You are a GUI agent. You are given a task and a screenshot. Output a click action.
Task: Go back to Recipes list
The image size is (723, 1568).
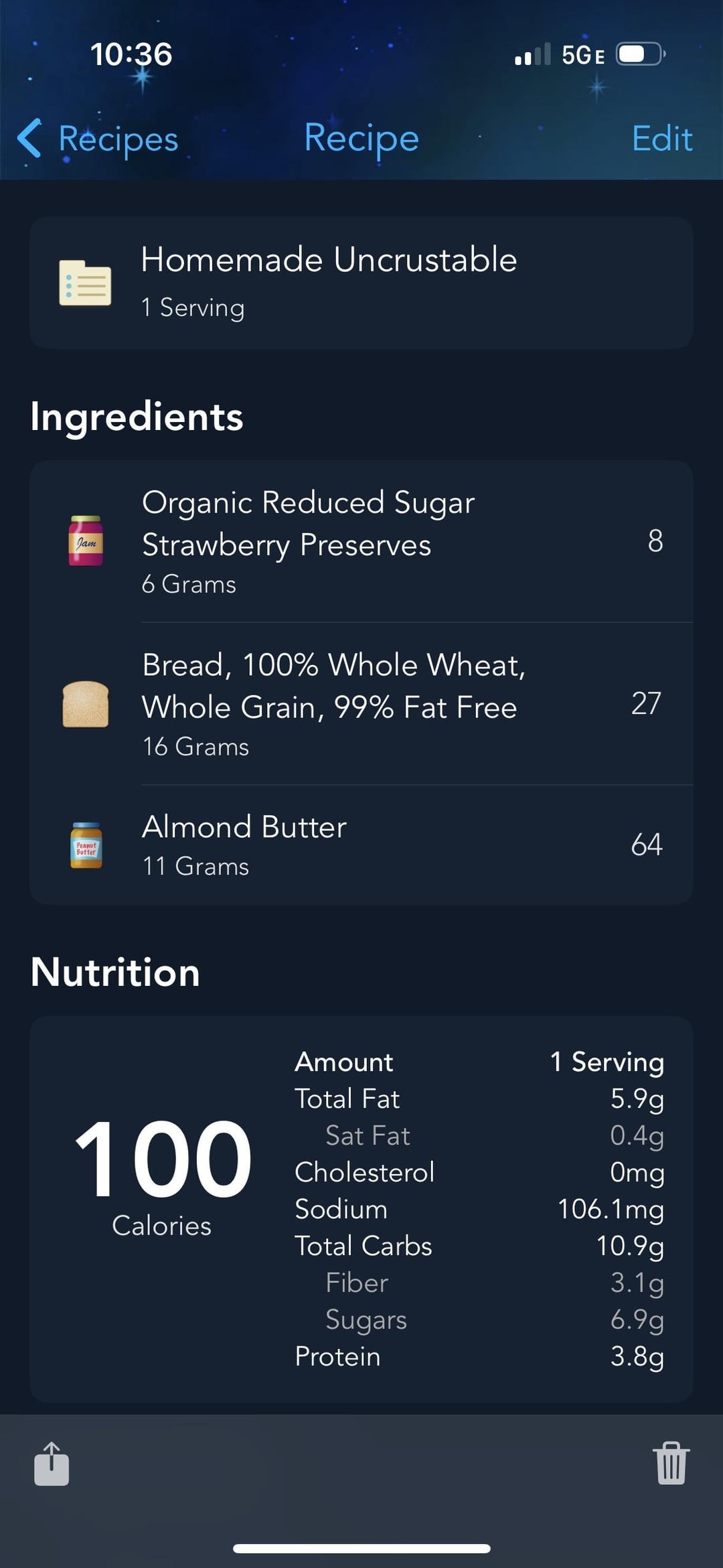click(x=98, y=139)
